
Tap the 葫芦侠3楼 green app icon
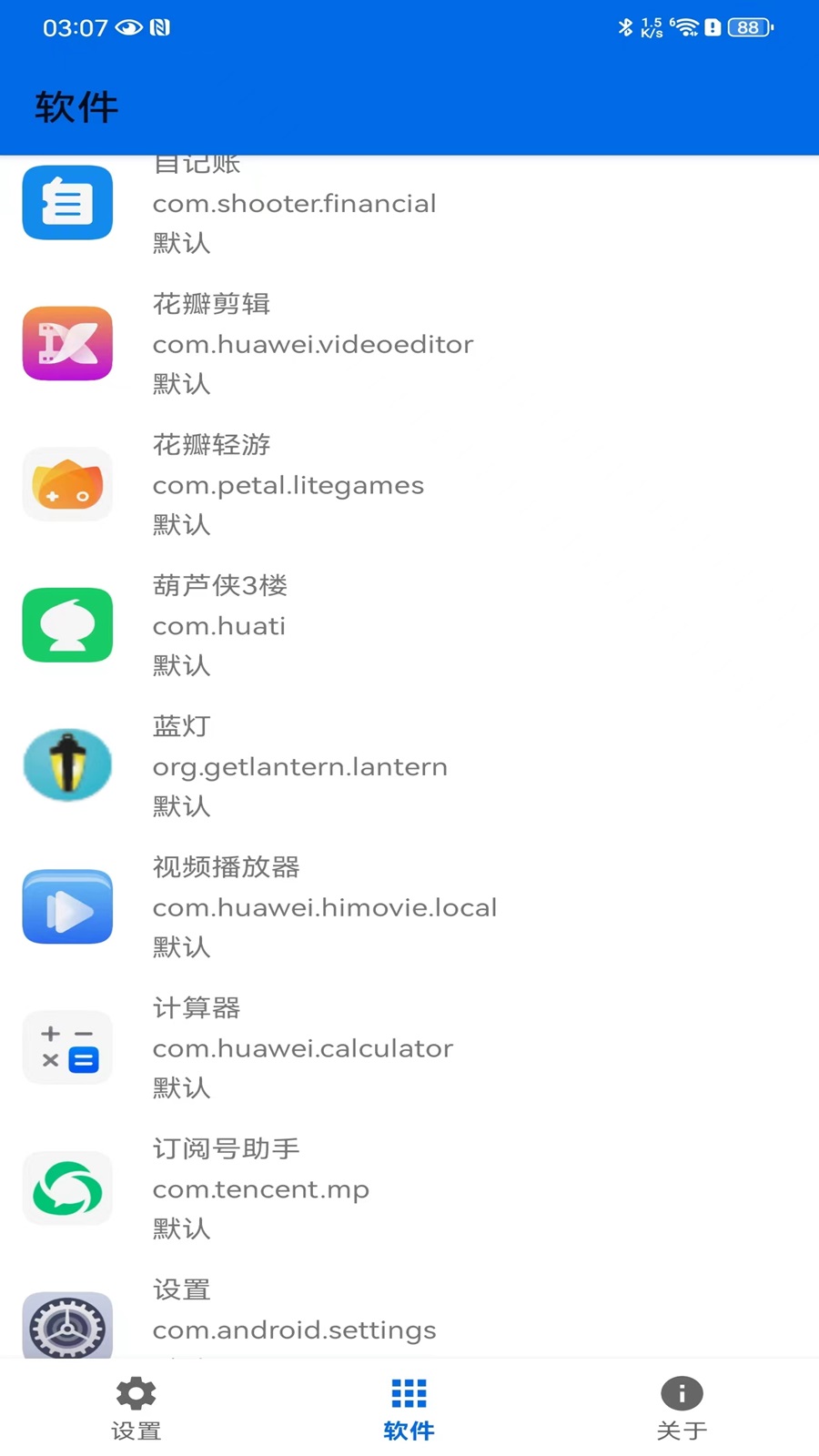click(66, 625)
